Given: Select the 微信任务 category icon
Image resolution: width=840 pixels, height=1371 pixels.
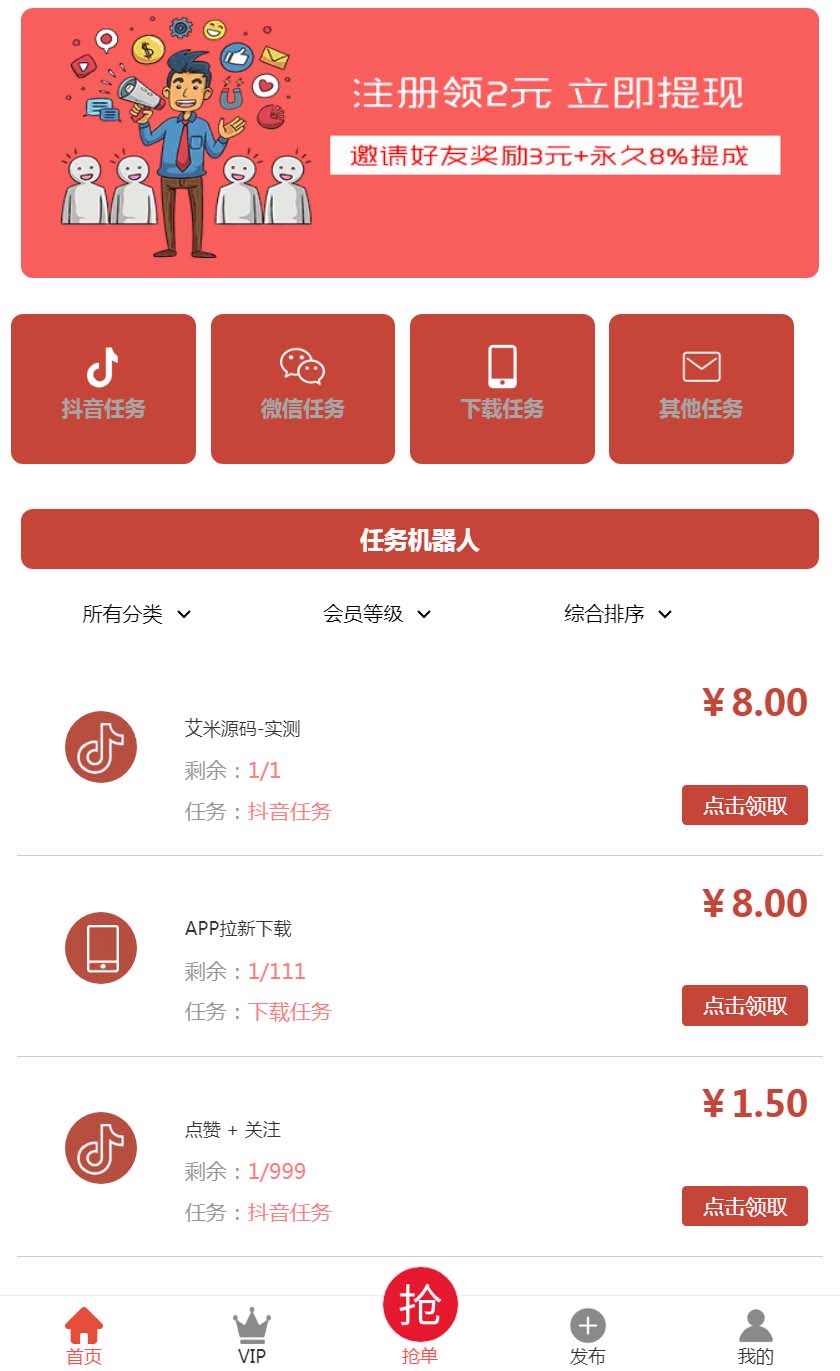Looking at the screenshot, I should [x=302, y=388].
